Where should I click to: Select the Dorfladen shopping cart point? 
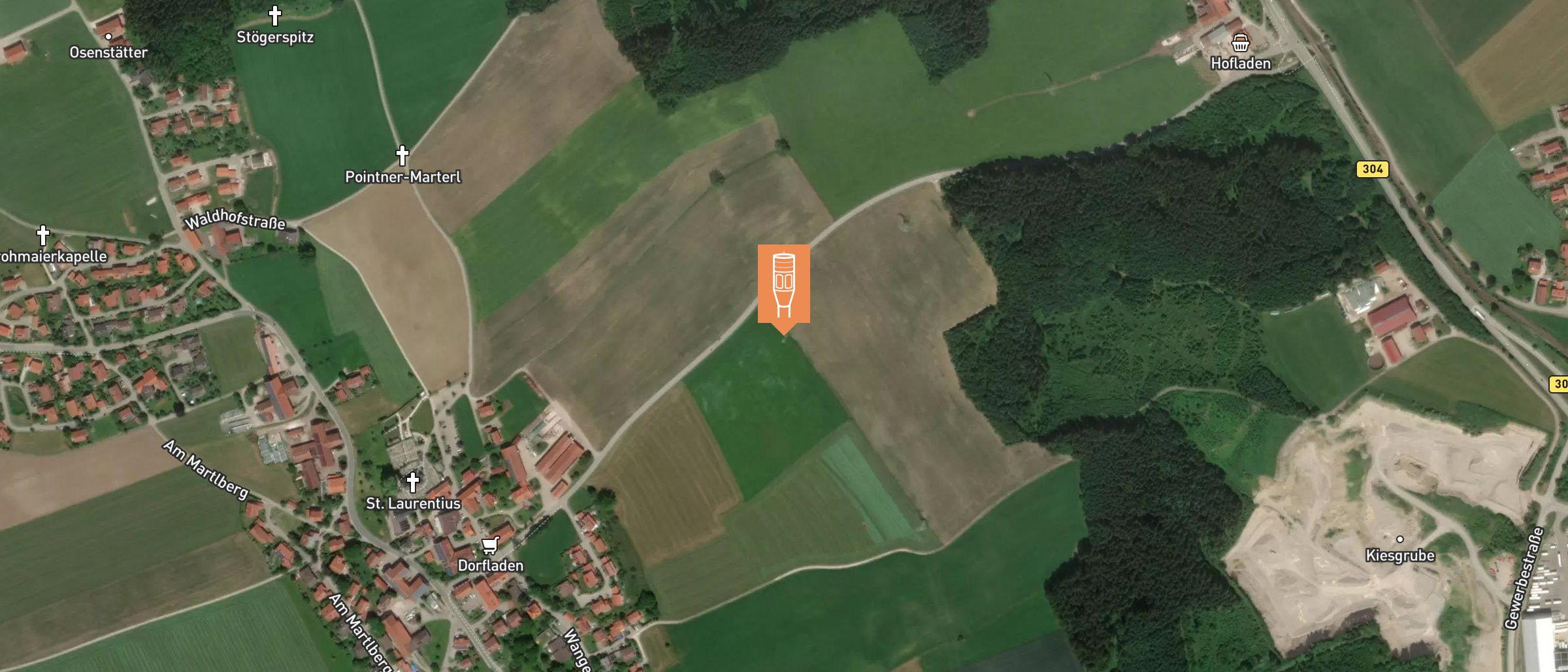coord(490,545)
